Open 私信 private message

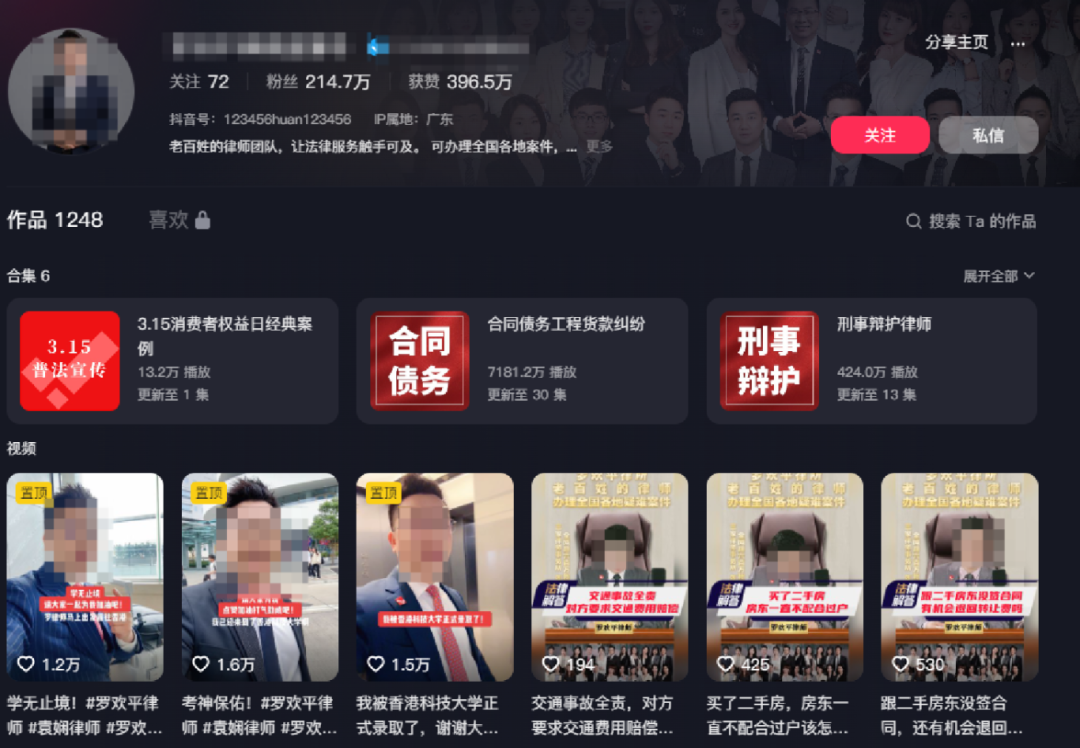click(987, 135)
